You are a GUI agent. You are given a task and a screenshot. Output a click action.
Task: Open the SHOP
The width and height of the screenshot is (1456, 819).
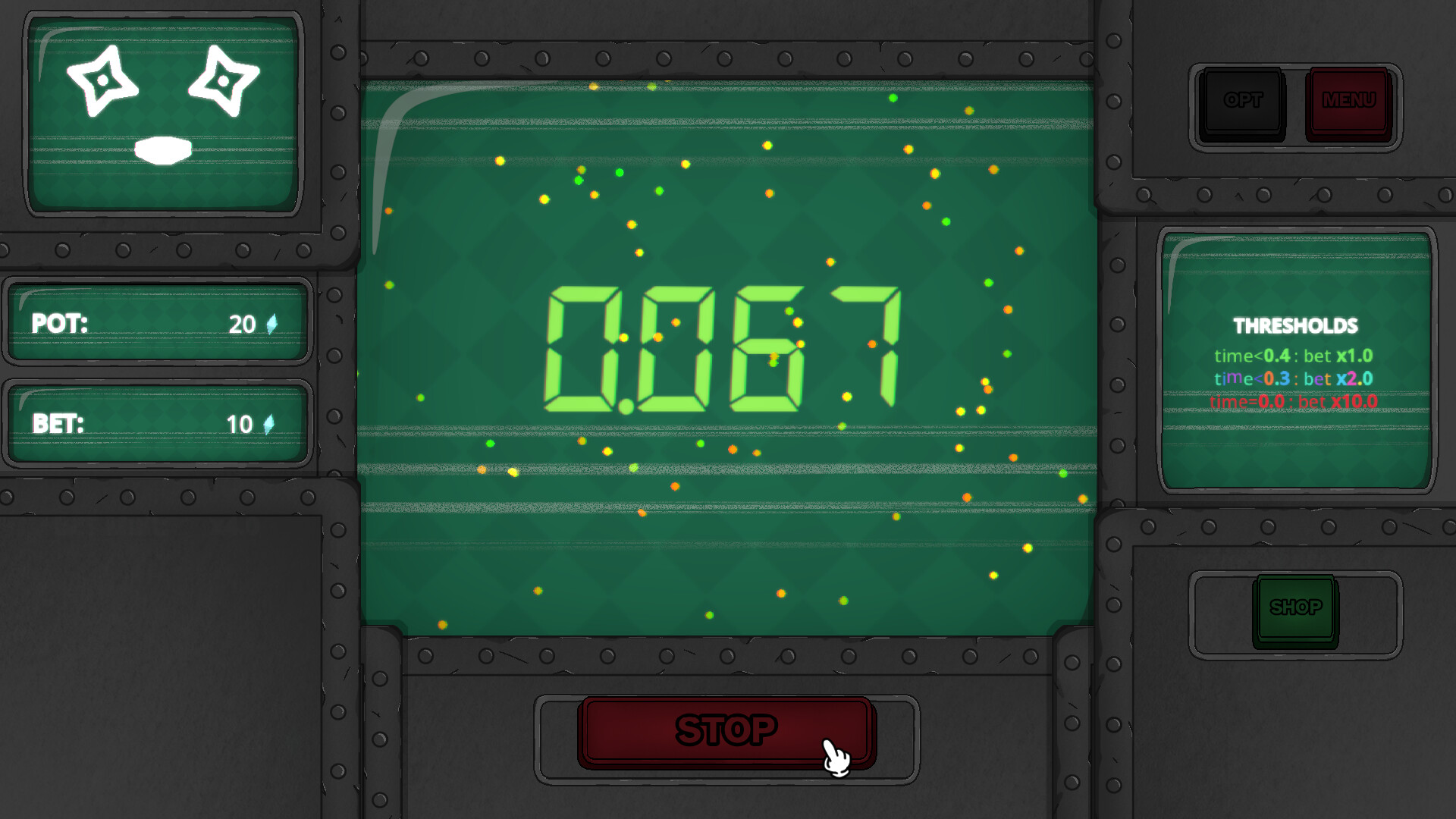pyautogui.click(x=1295, y=608)
